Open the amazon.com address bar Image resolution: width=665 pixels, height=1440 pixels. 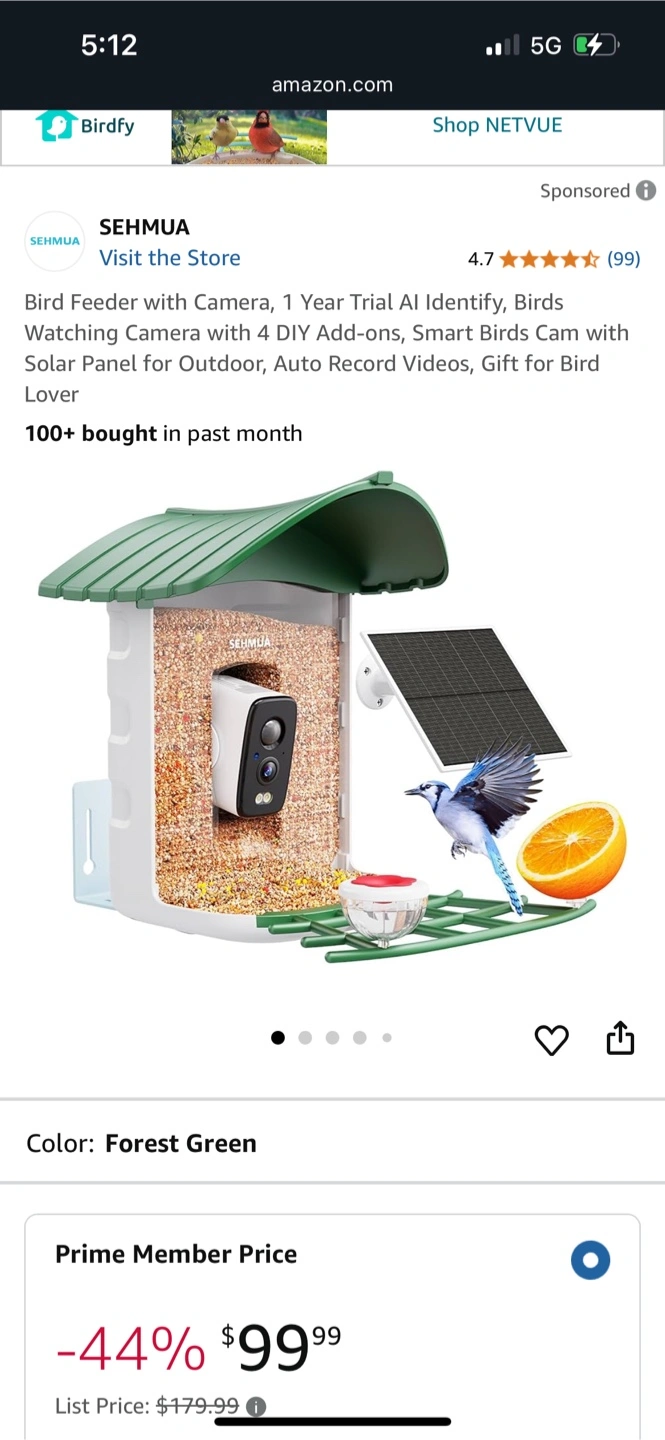[x=332, y=86]
